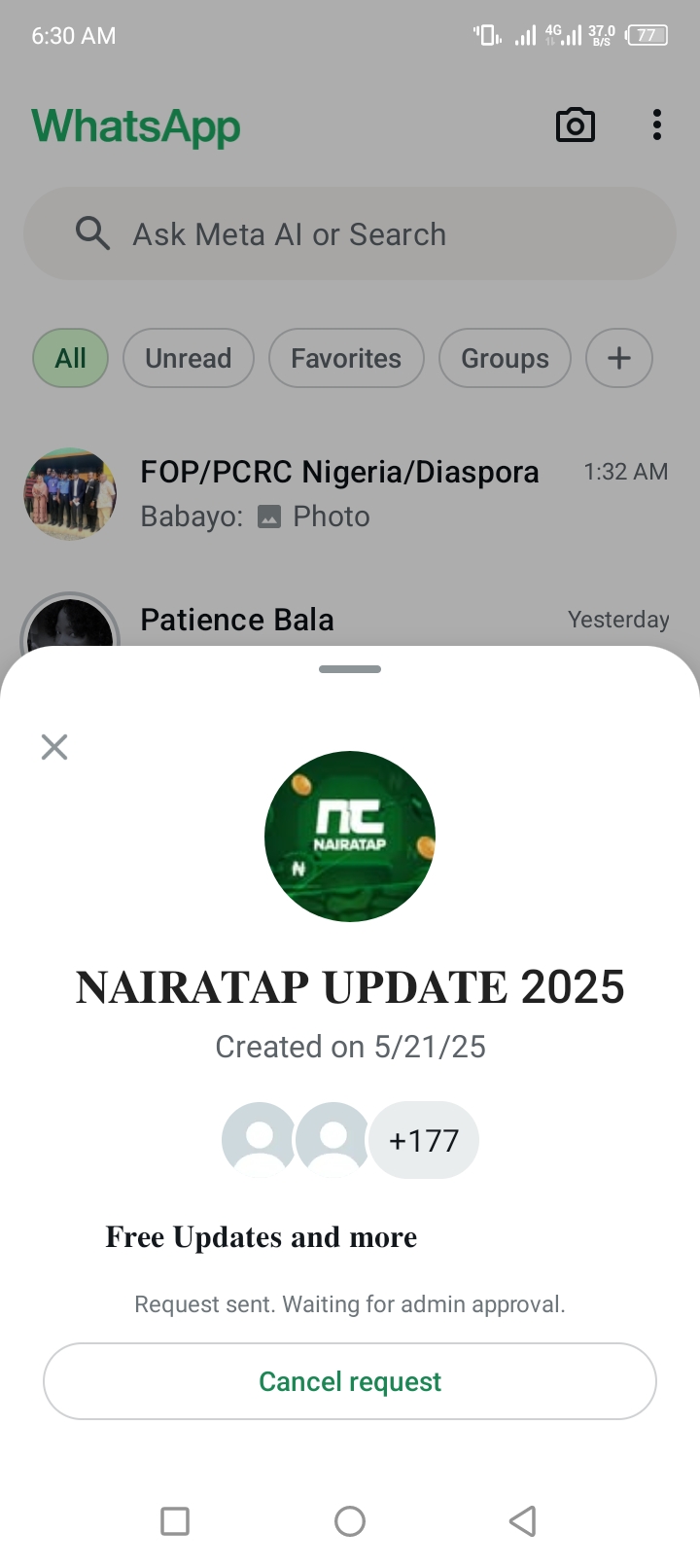Show Favorites chats
The height and width of the screenshot is (1568, 700).
coord(346,359)
